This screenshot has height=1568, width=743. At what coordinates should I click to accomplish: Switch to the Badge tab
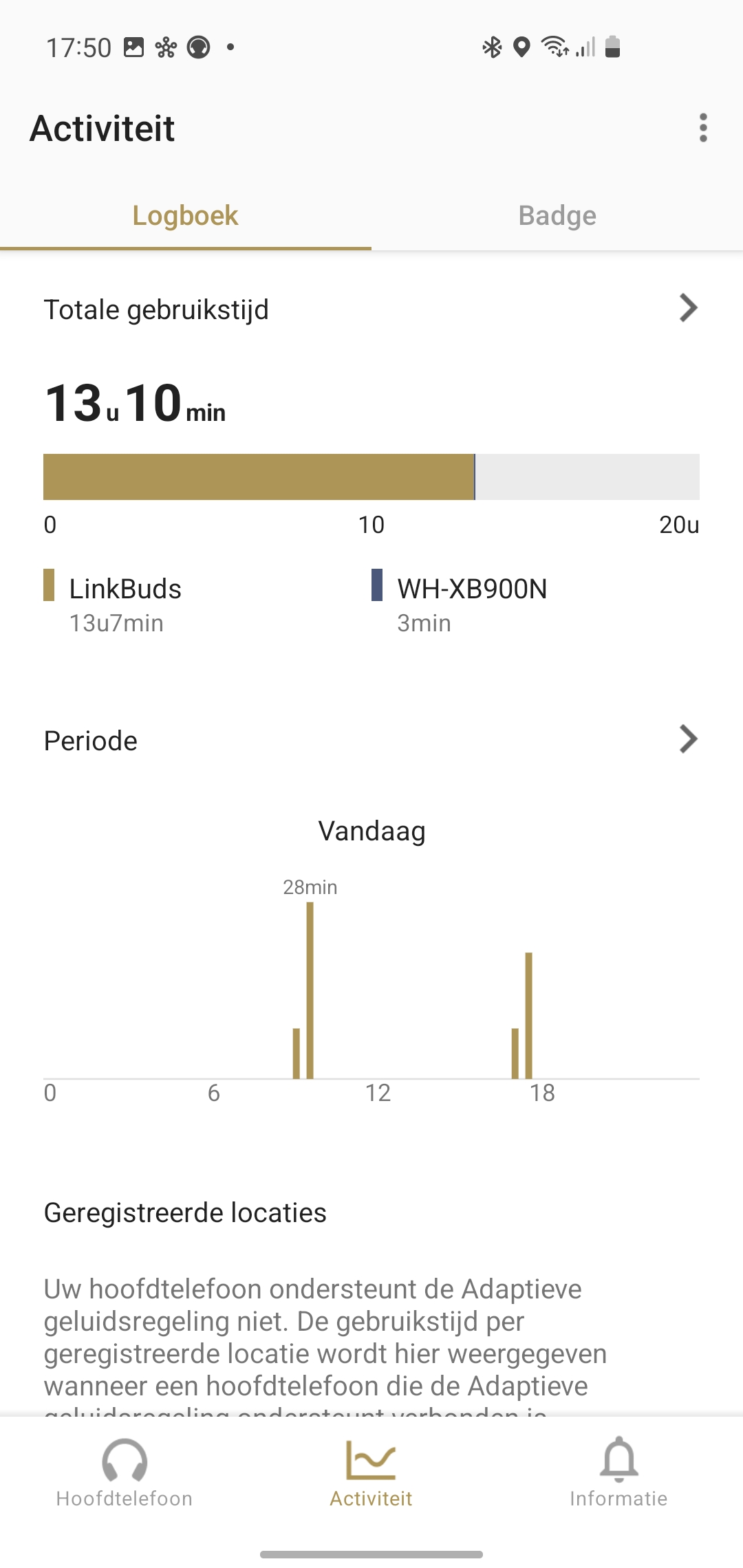[557, 215]
